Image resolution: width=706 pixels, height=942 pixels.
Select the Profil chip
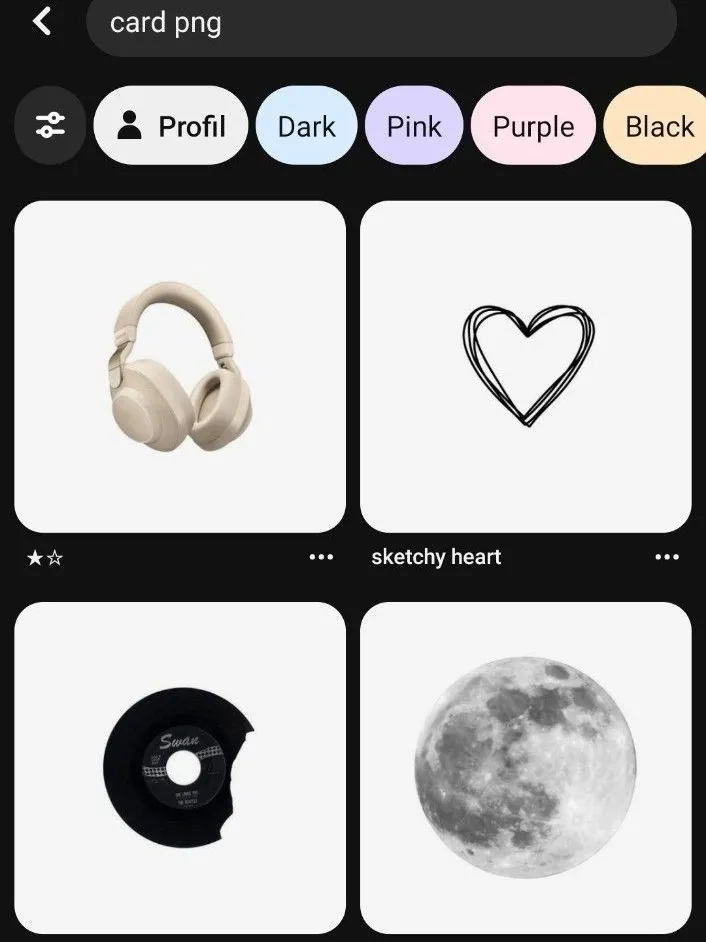click(170, 126)
